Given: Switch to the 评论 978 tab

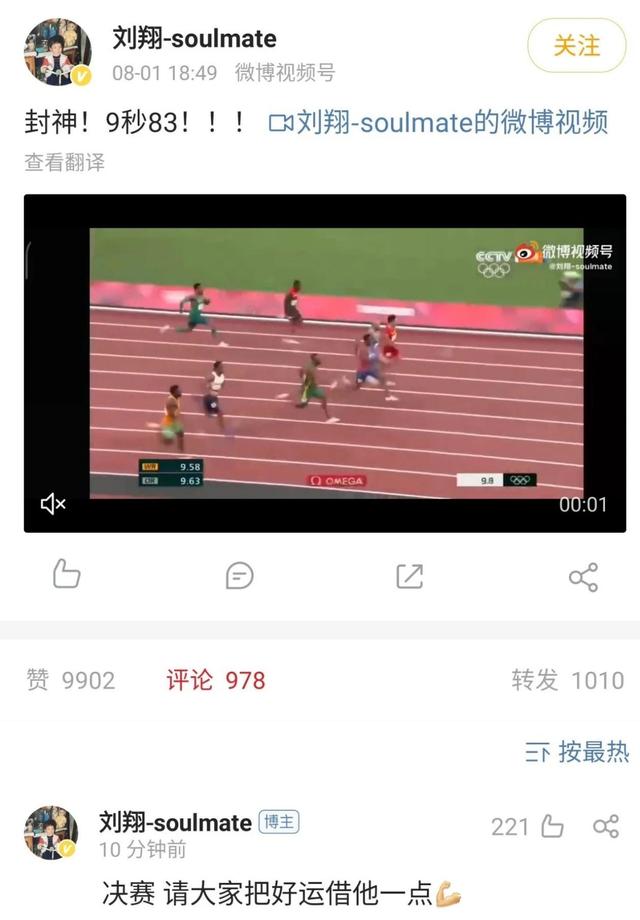Looking at the screenshot, I should pyautogui.click(x=216, y=681).
